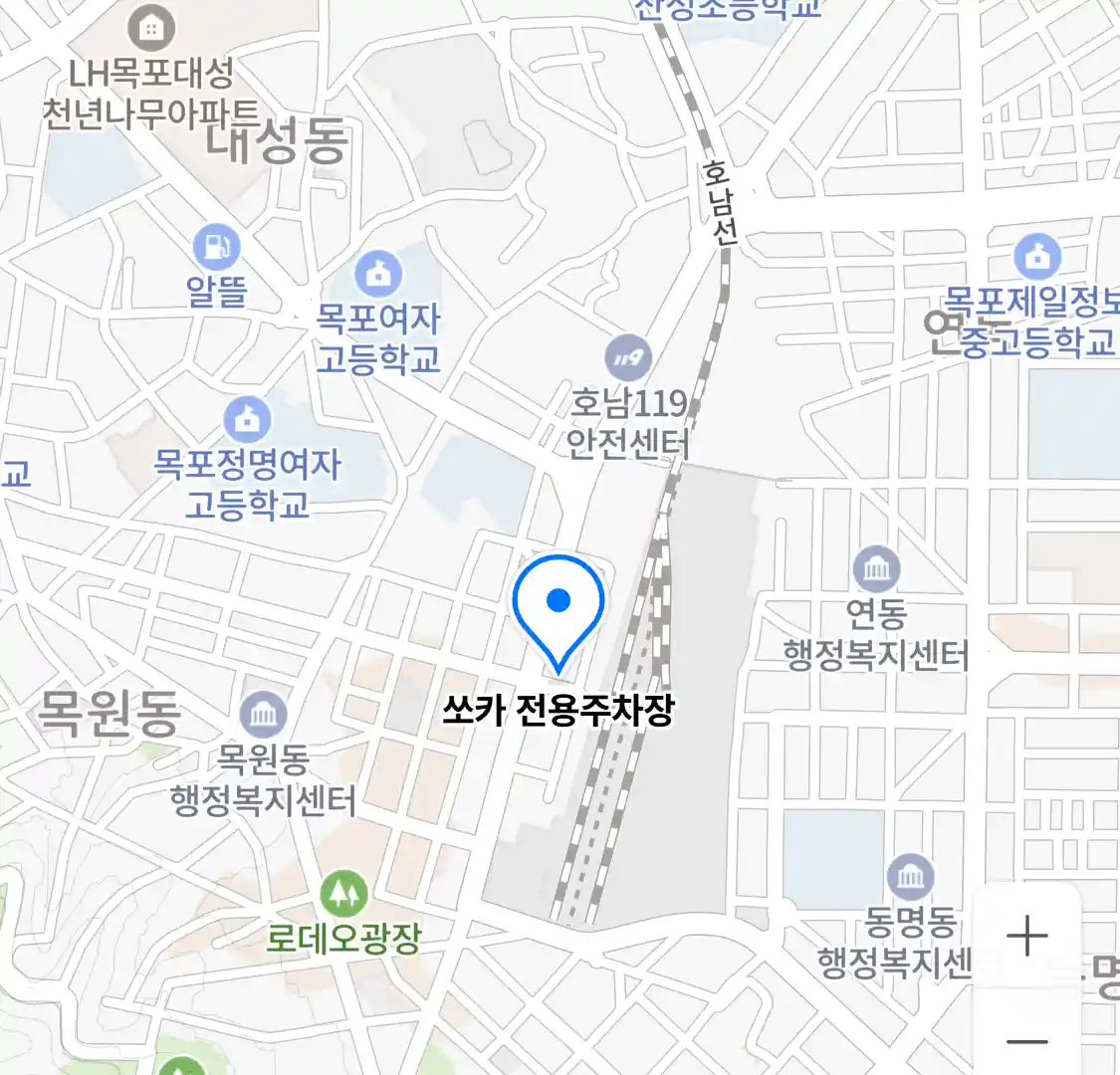This screenshot has height=1075, width=1120.
Task: Tap the LH목포대성 천년나무아파트 marker
Action: 151,28
